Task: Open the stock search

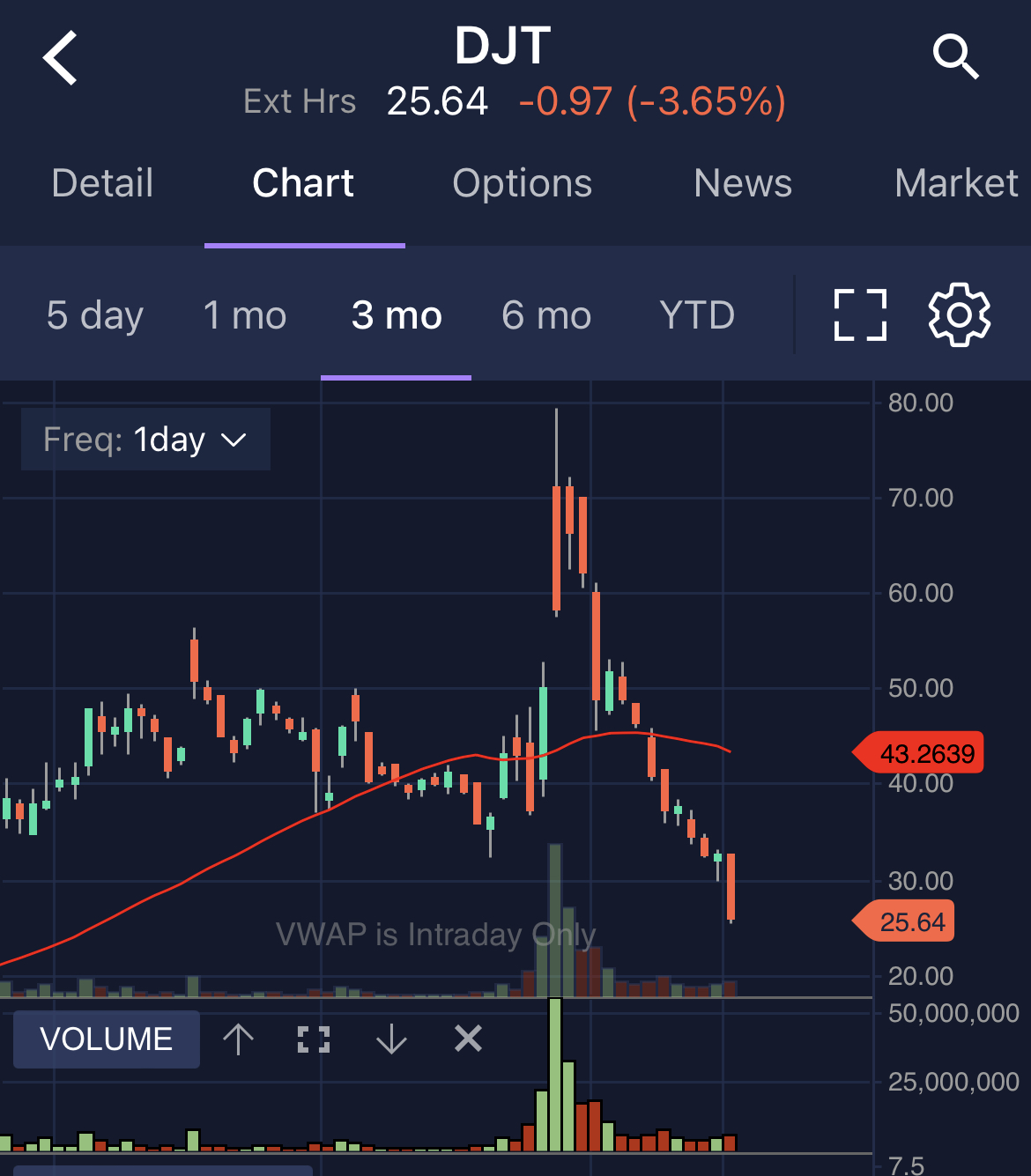Action: pos(955,57)
